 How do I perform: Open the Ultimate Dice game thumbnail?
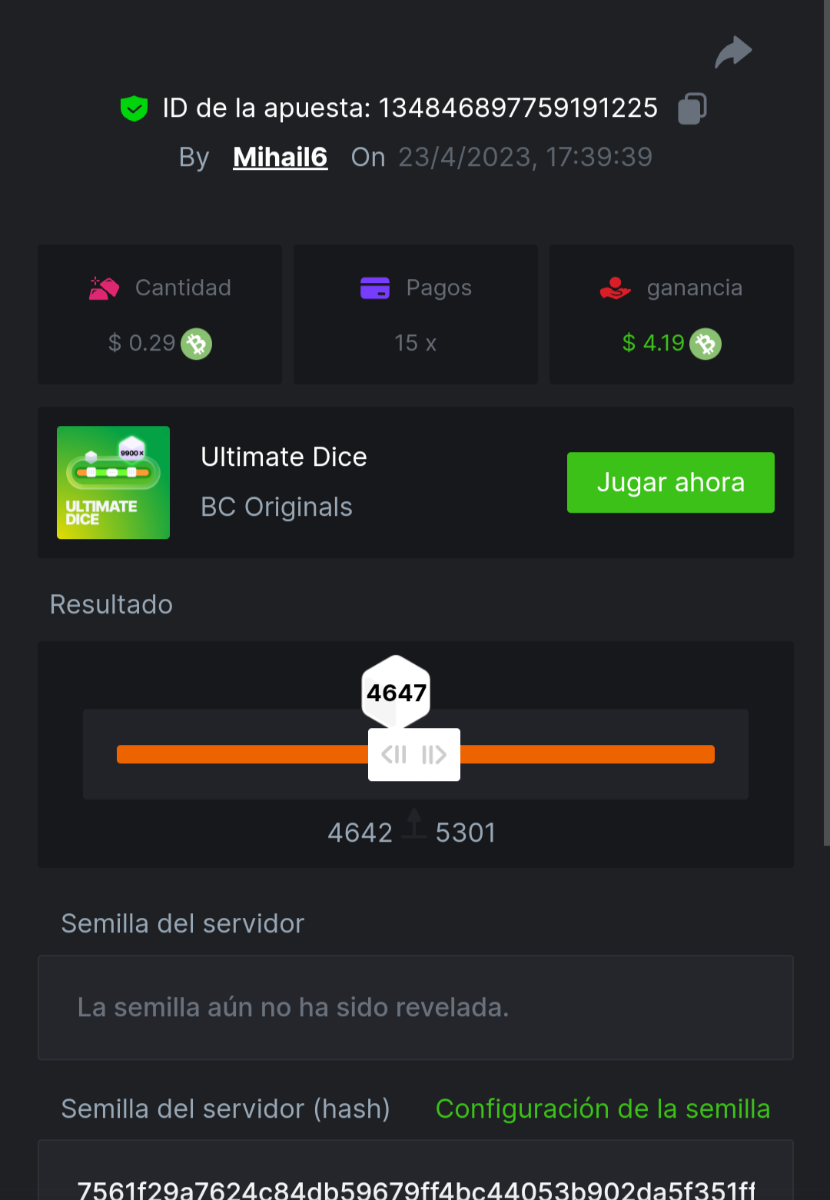[113, 482]
